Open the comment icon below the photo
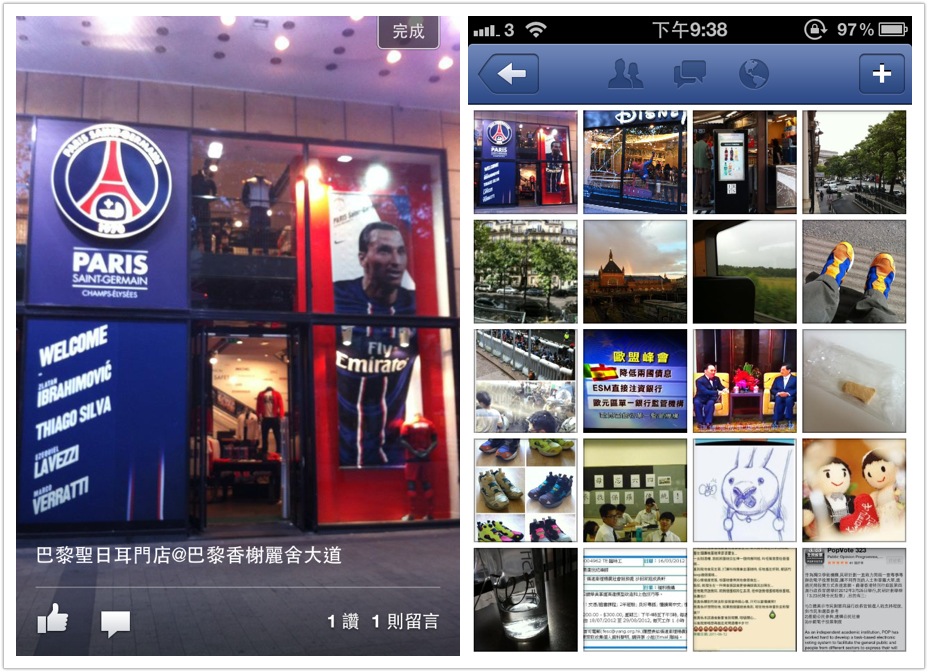The image size is (928, 672). (115, 624)
